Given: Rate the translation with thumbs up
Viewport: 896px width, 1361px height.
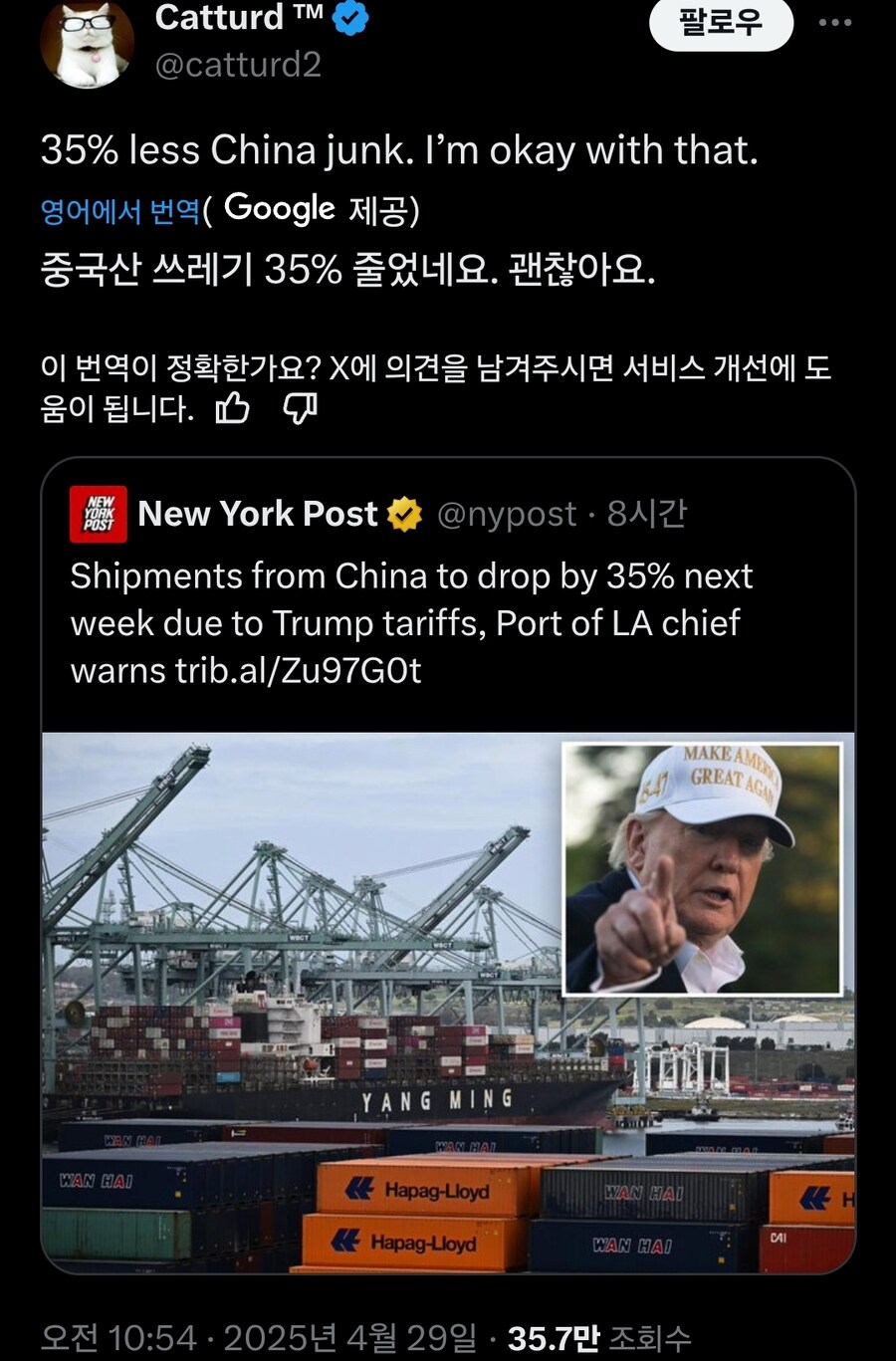Looking at the screenshot, I should click(233, 407).
